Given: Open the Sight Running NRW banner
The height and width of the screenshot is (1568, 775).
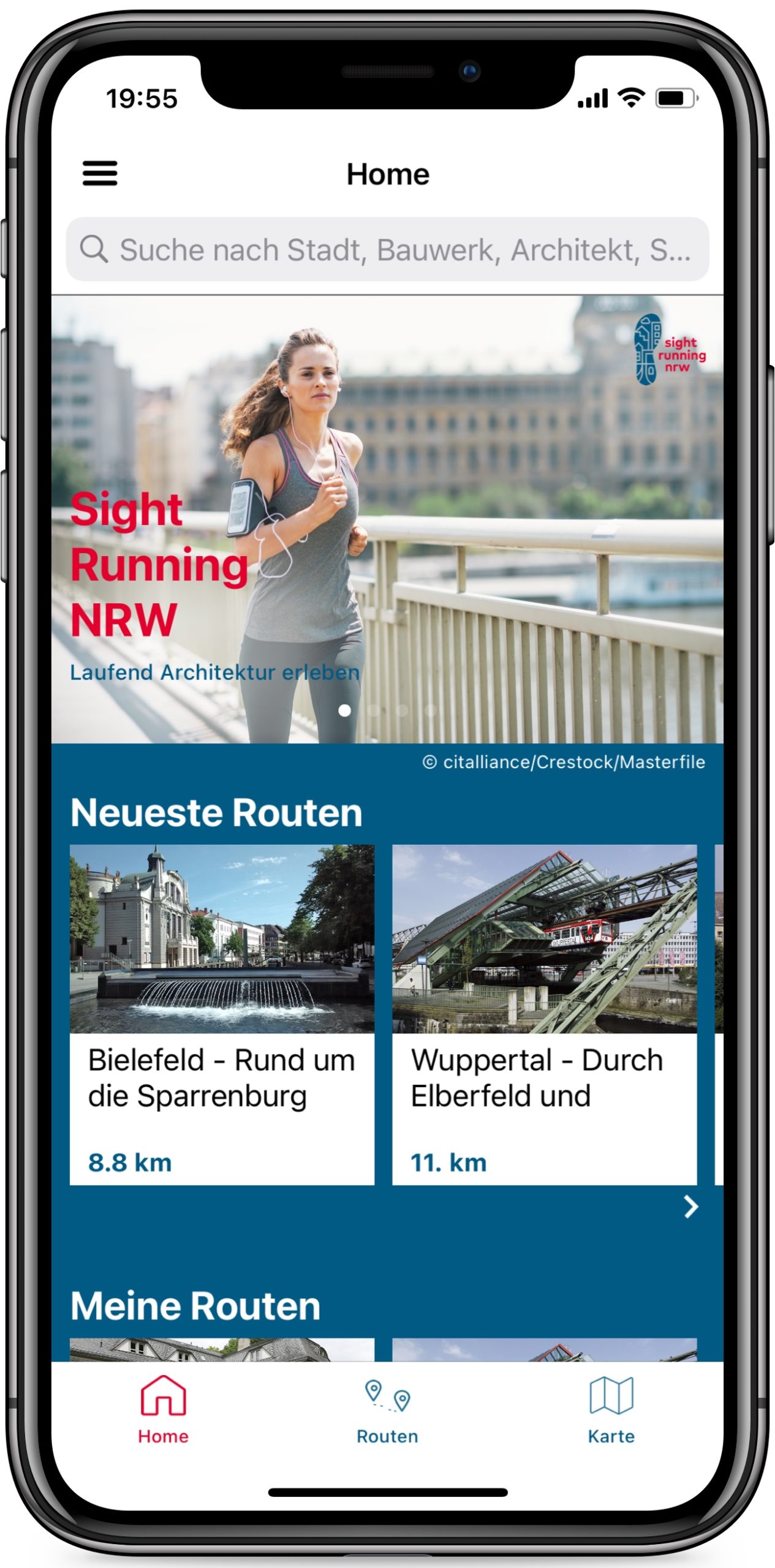Looking at the screenshot, I should click(x=387, y=521).
